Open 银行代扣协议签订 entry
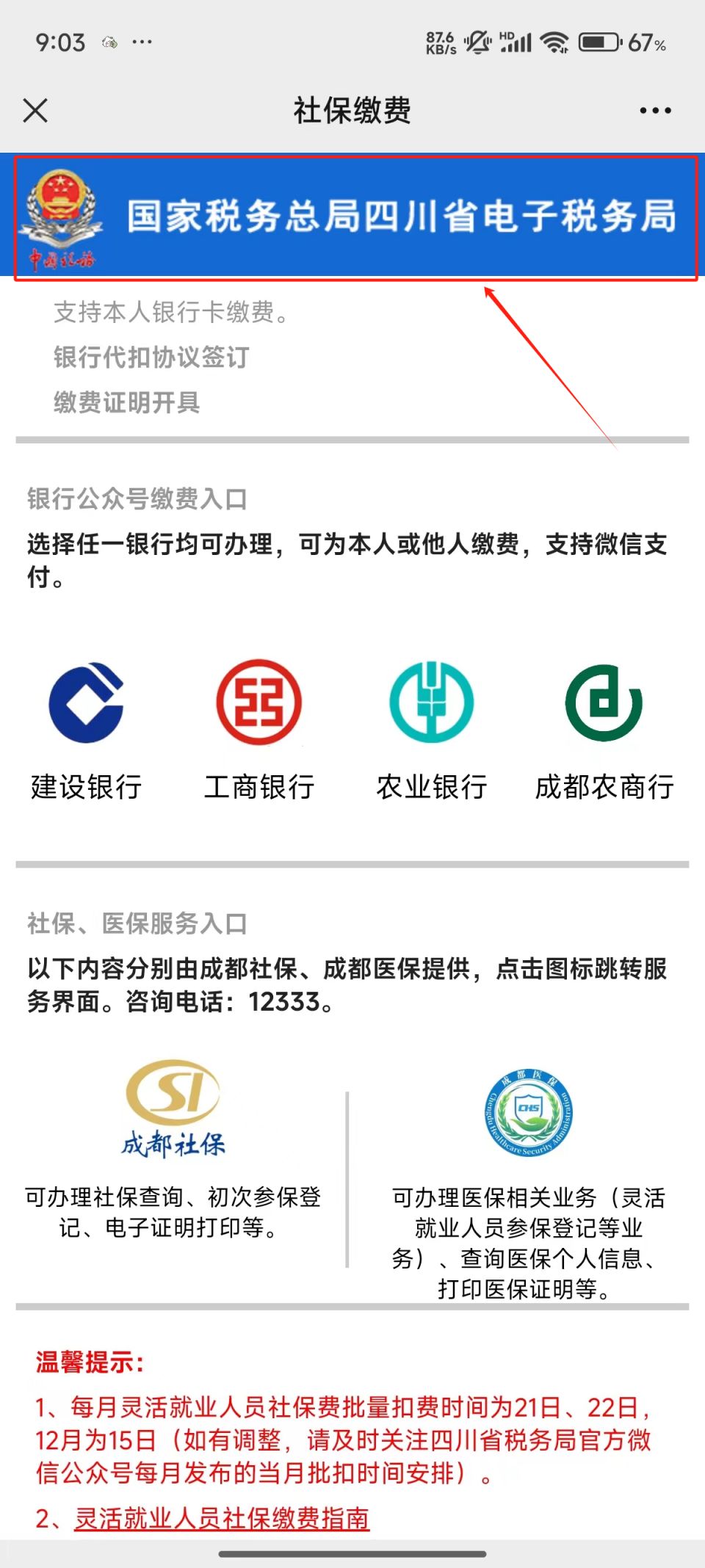The height and width of the screenshot is (1568, 705). click(x=150, y=357)
